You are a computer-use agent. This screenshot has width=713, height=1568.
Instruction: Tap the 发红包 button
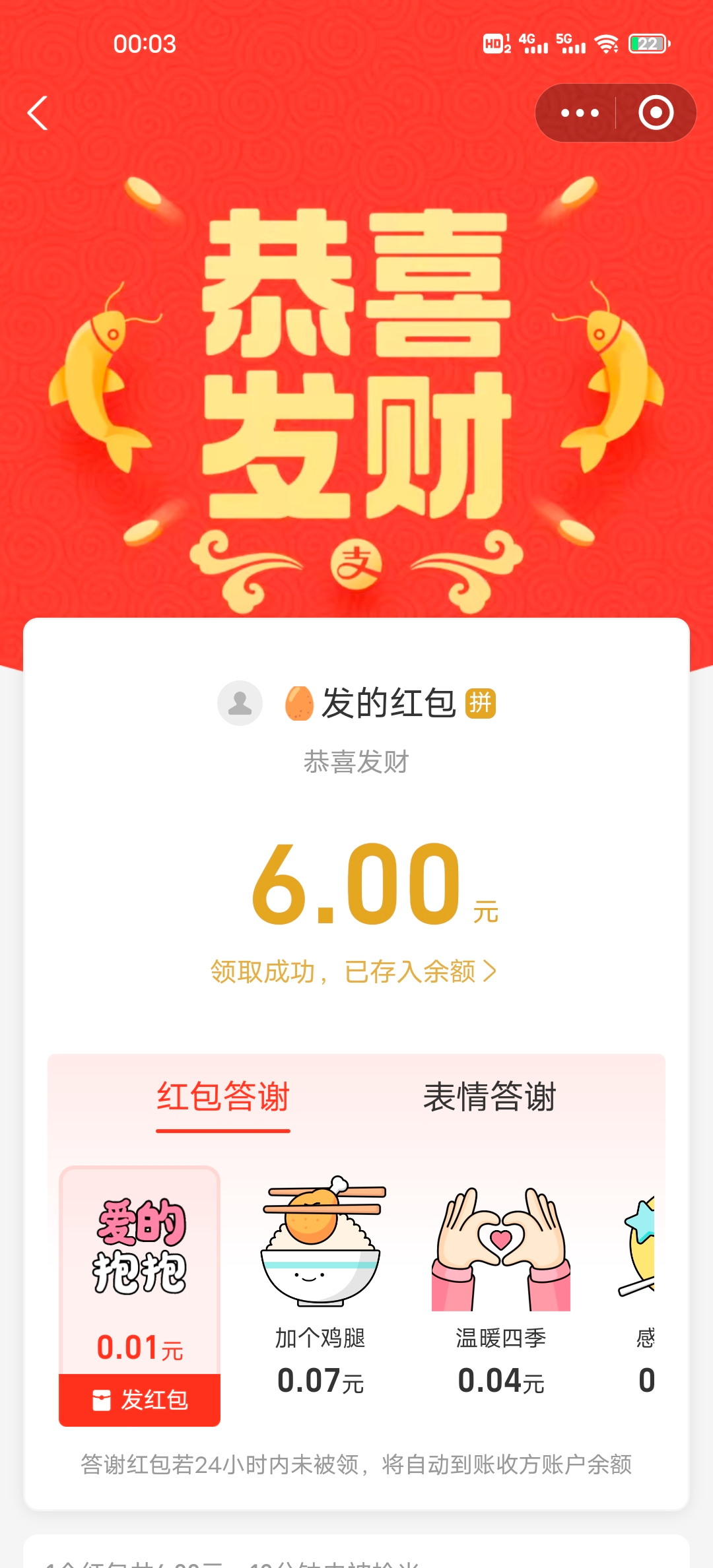(140, 1399)
